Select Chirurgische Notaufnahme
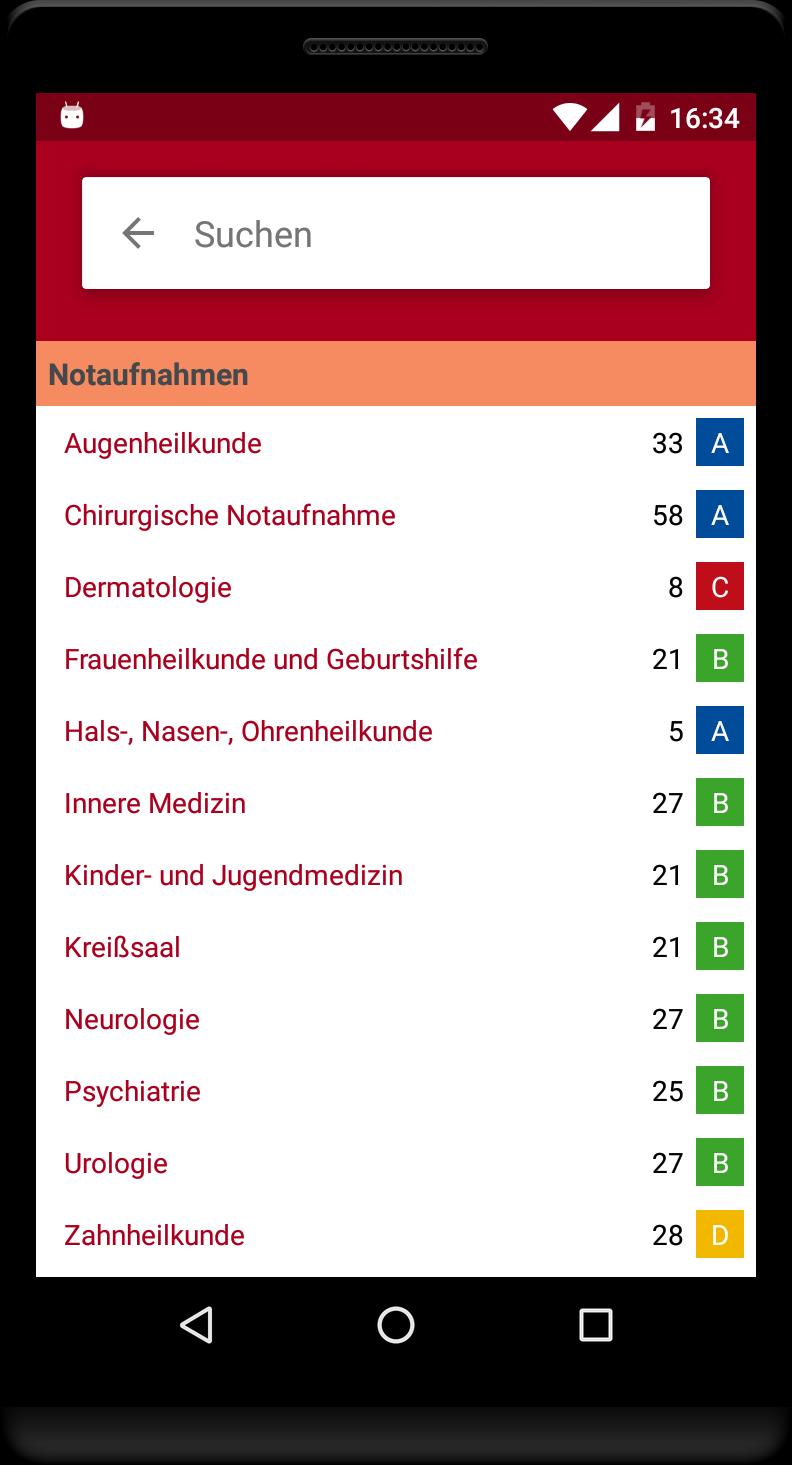This screenshot has height=1465, width=792. pos(396,515)
